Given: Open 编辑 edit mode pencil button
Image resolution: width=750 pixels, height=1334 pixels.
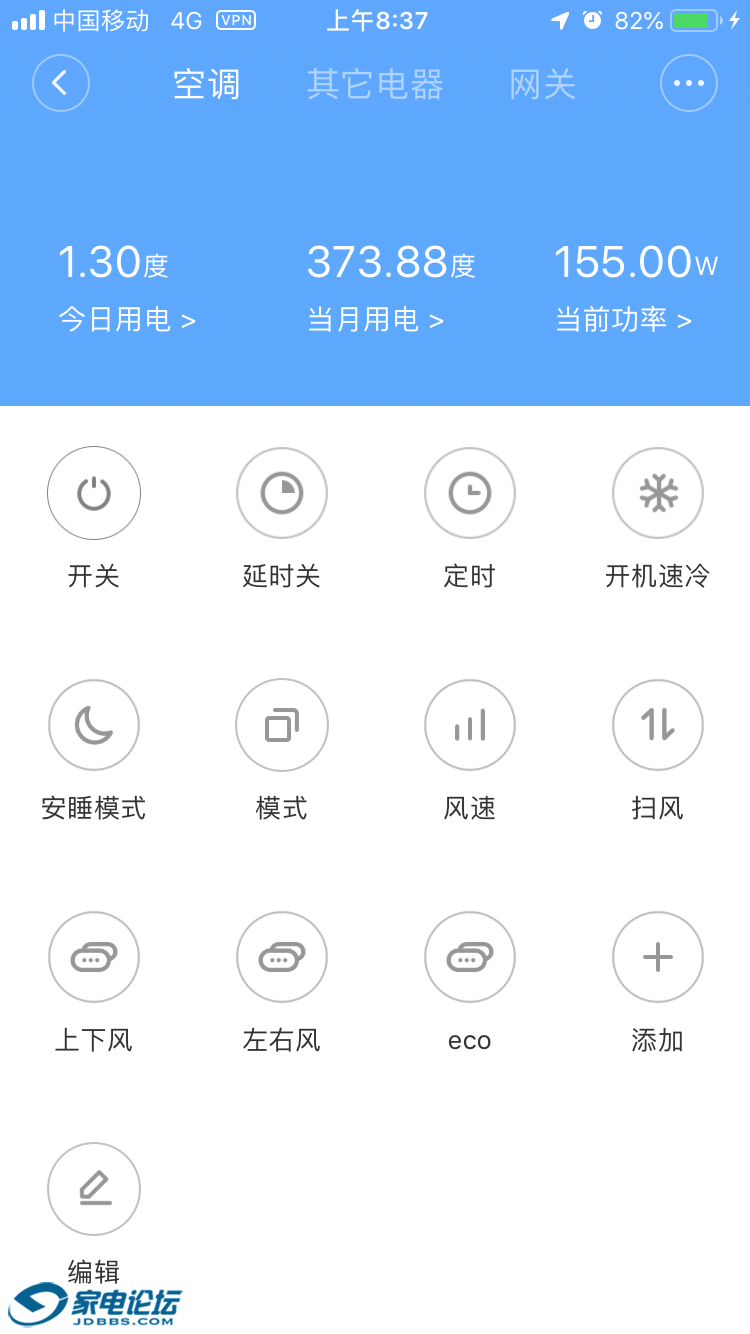Looking at the screenshot, I should [x=94, y=1189].
